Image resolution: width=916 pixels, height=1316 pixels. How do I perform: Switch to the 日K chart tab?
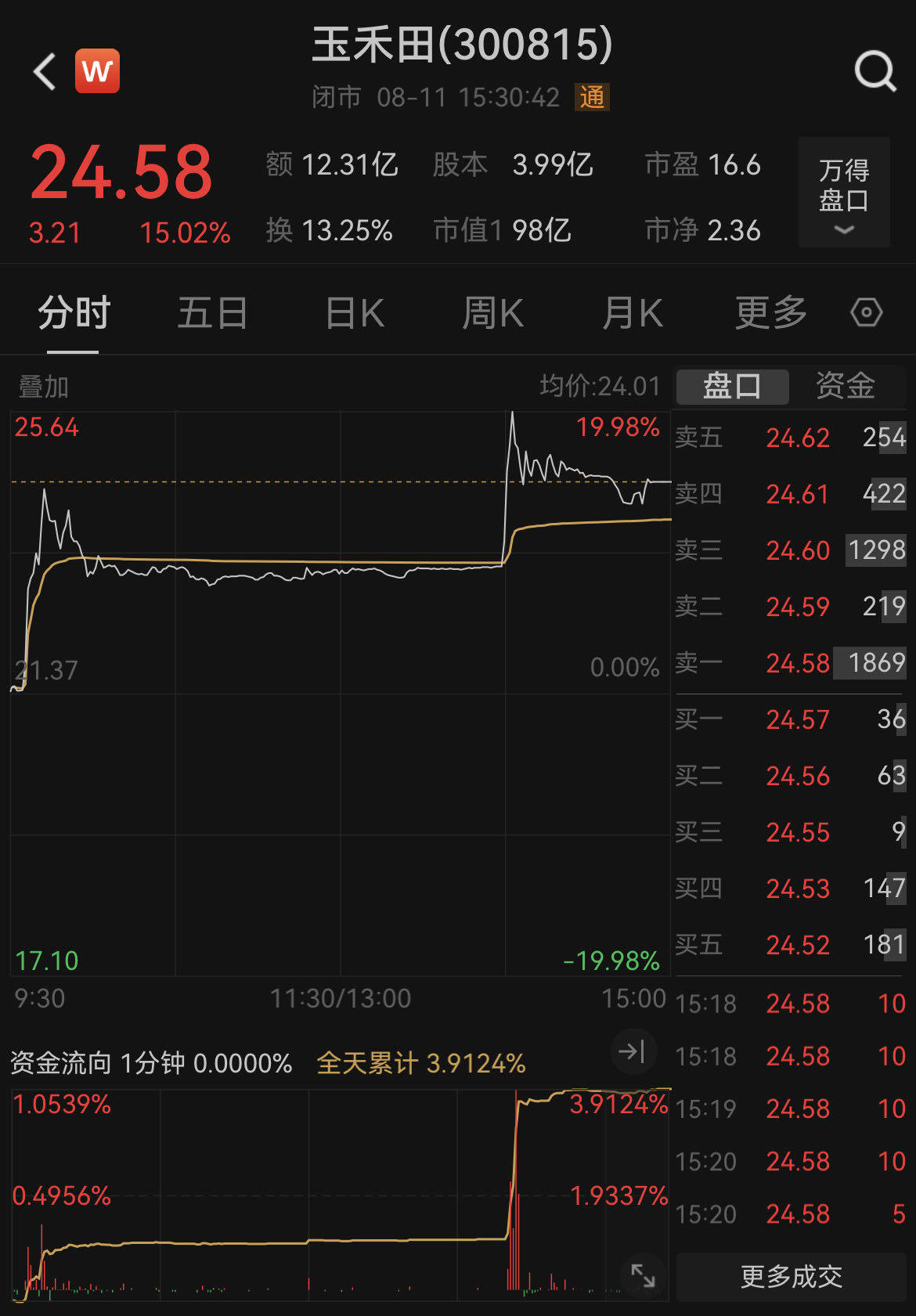354,312
